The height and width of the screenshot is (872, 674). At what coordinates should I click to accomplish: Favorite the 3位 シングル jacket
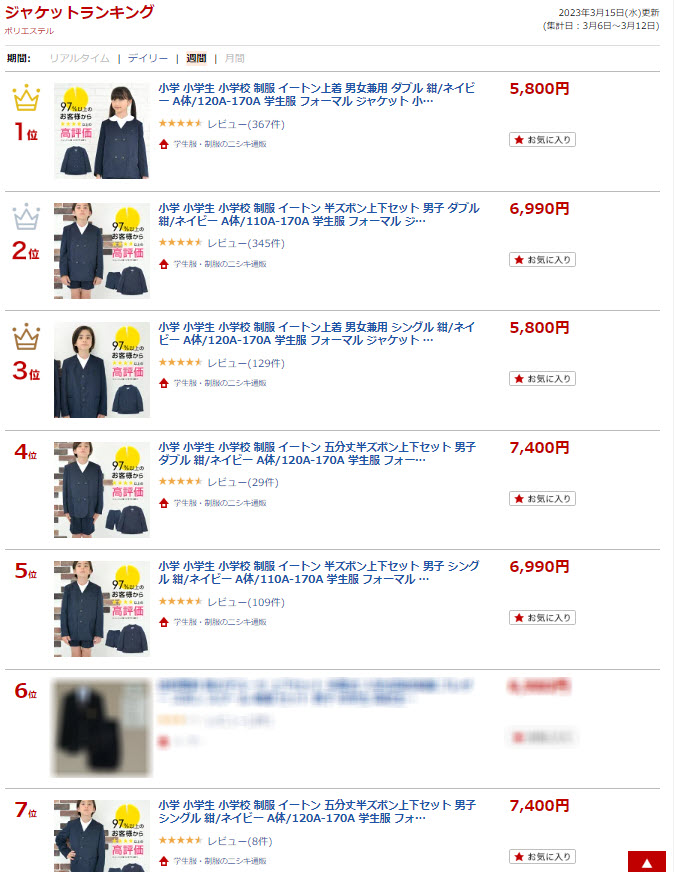click(542, 379)
